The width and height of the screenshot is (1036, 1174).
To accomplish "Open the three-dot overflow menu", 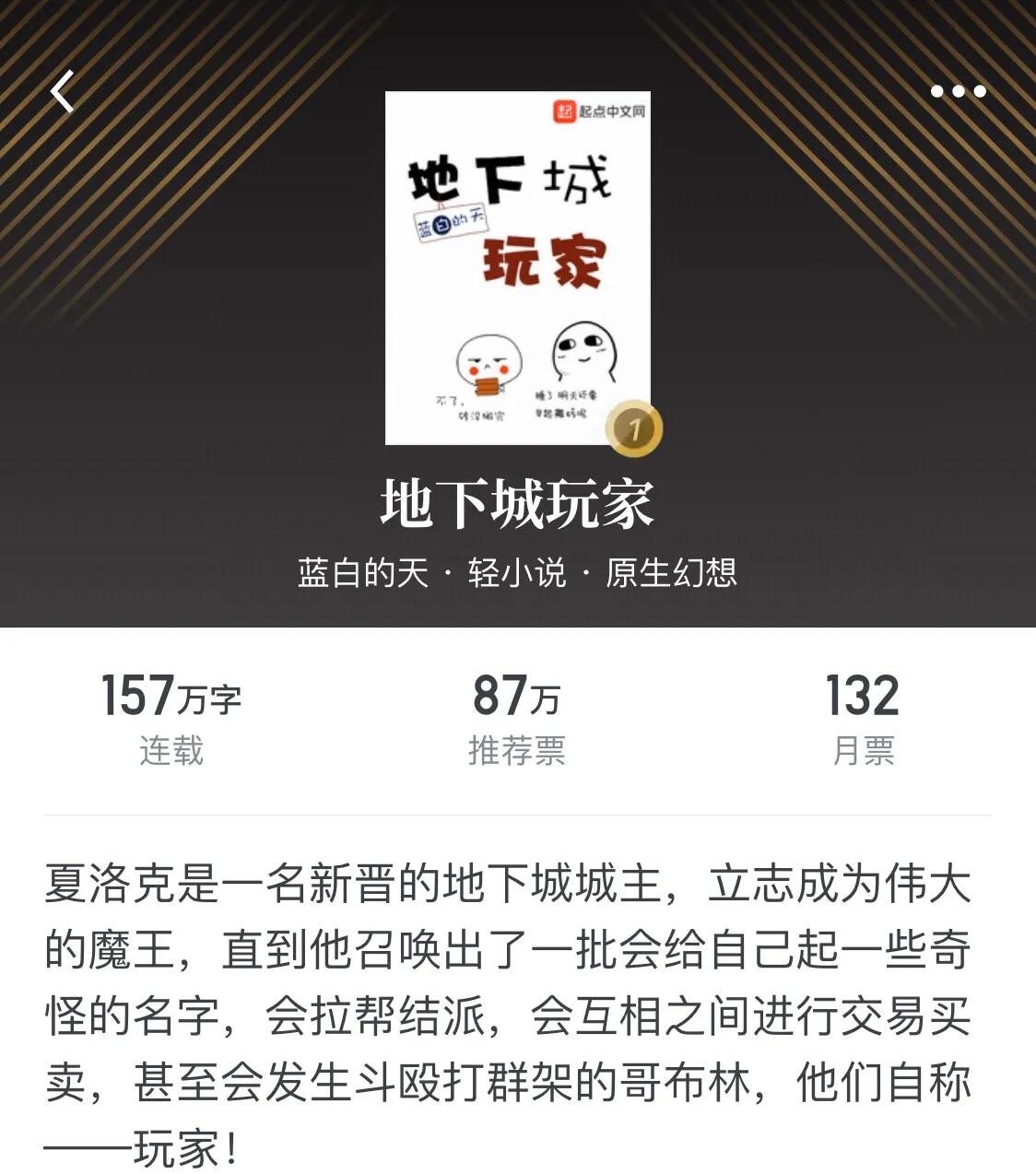I will [x=958, y=91].
